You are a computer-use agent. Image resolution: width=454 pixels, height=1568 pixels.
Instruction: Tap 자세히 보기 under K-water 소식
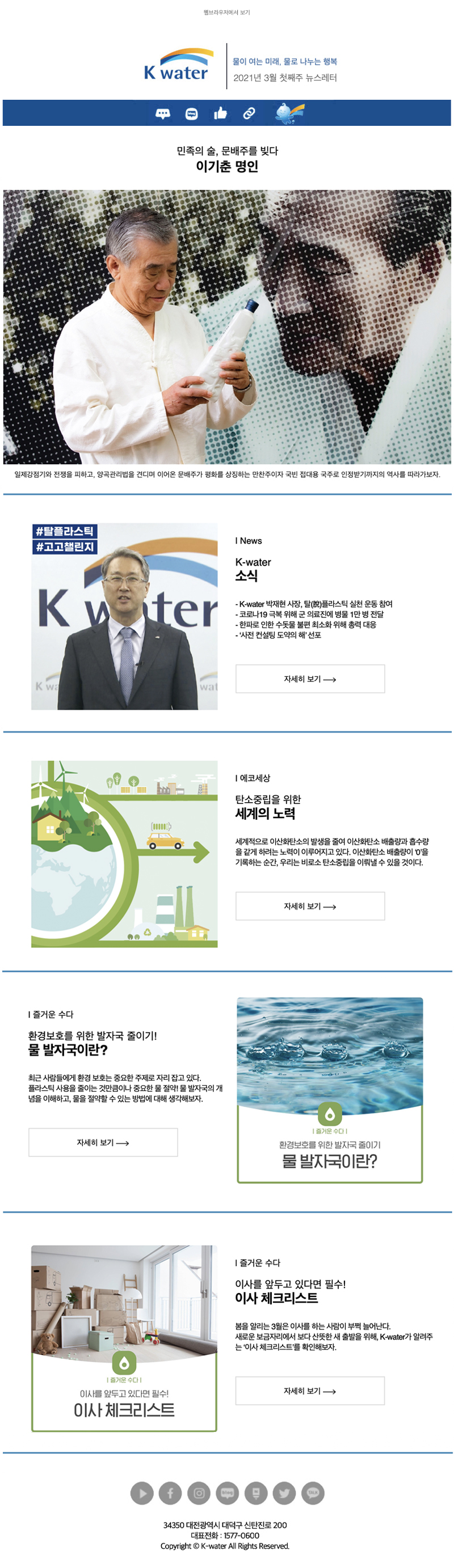point(310,679)
